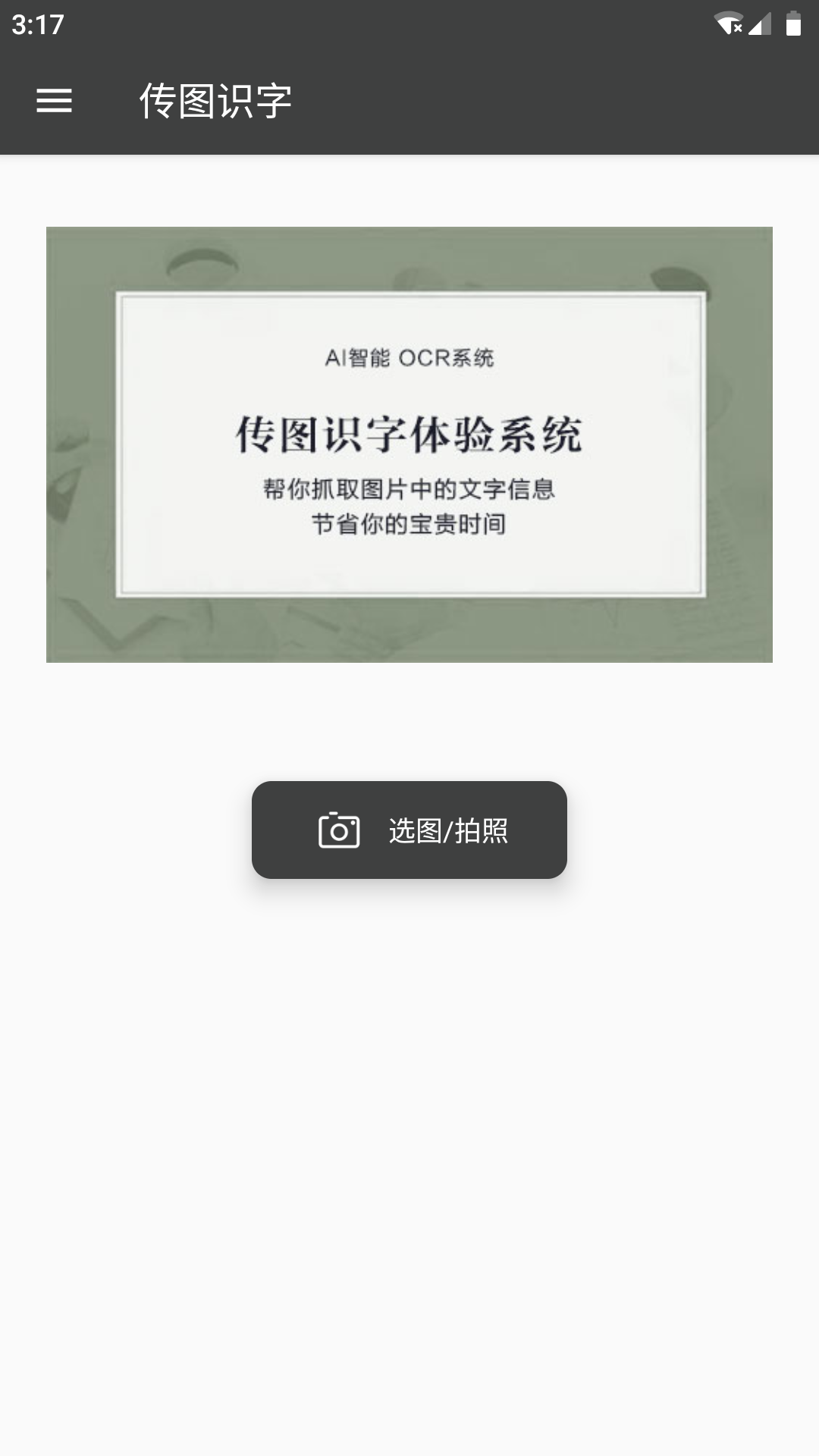Tap the 选图/拍照 button

coord(409,830)
